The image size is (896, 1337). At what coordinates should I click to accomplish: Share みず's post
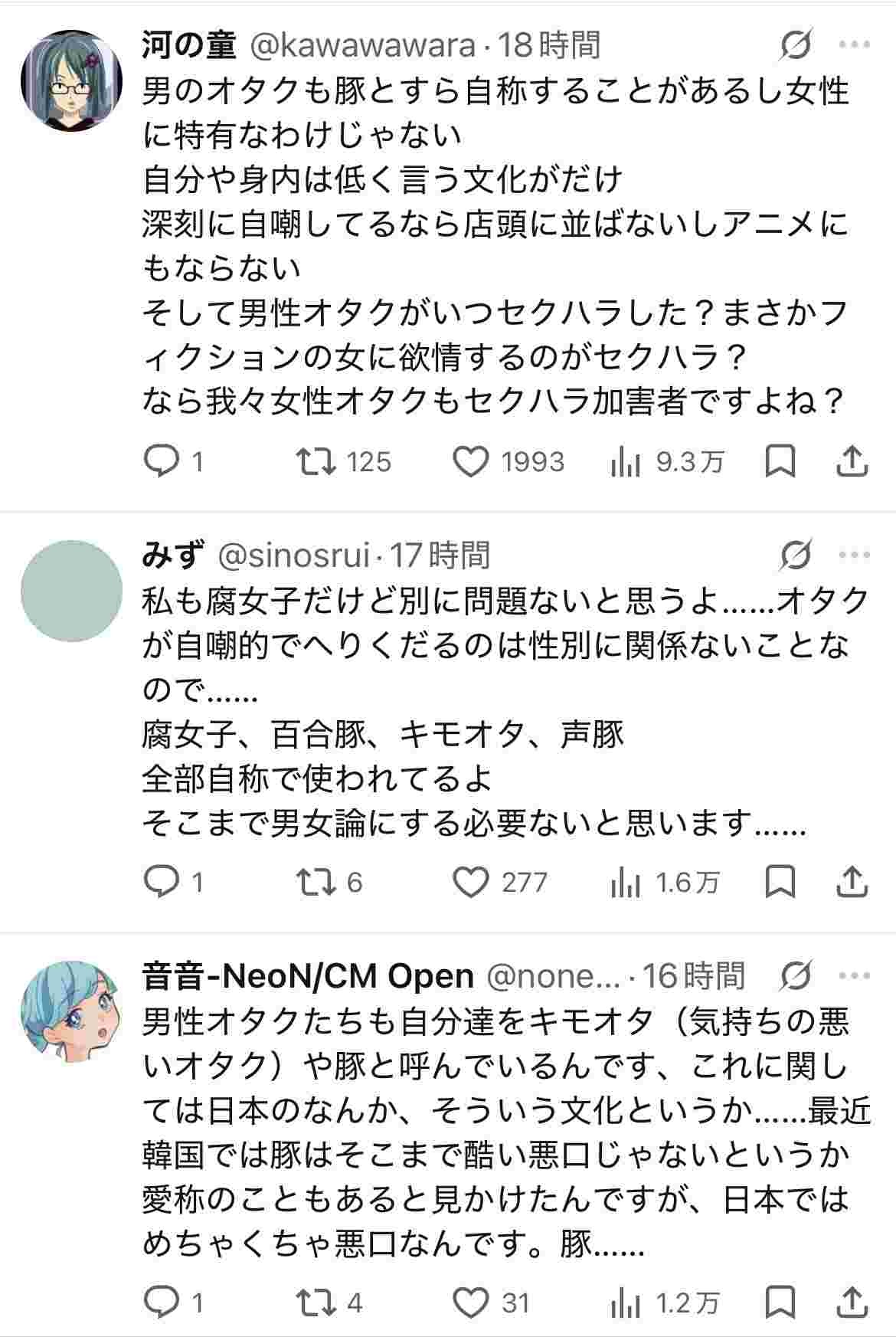852,882
